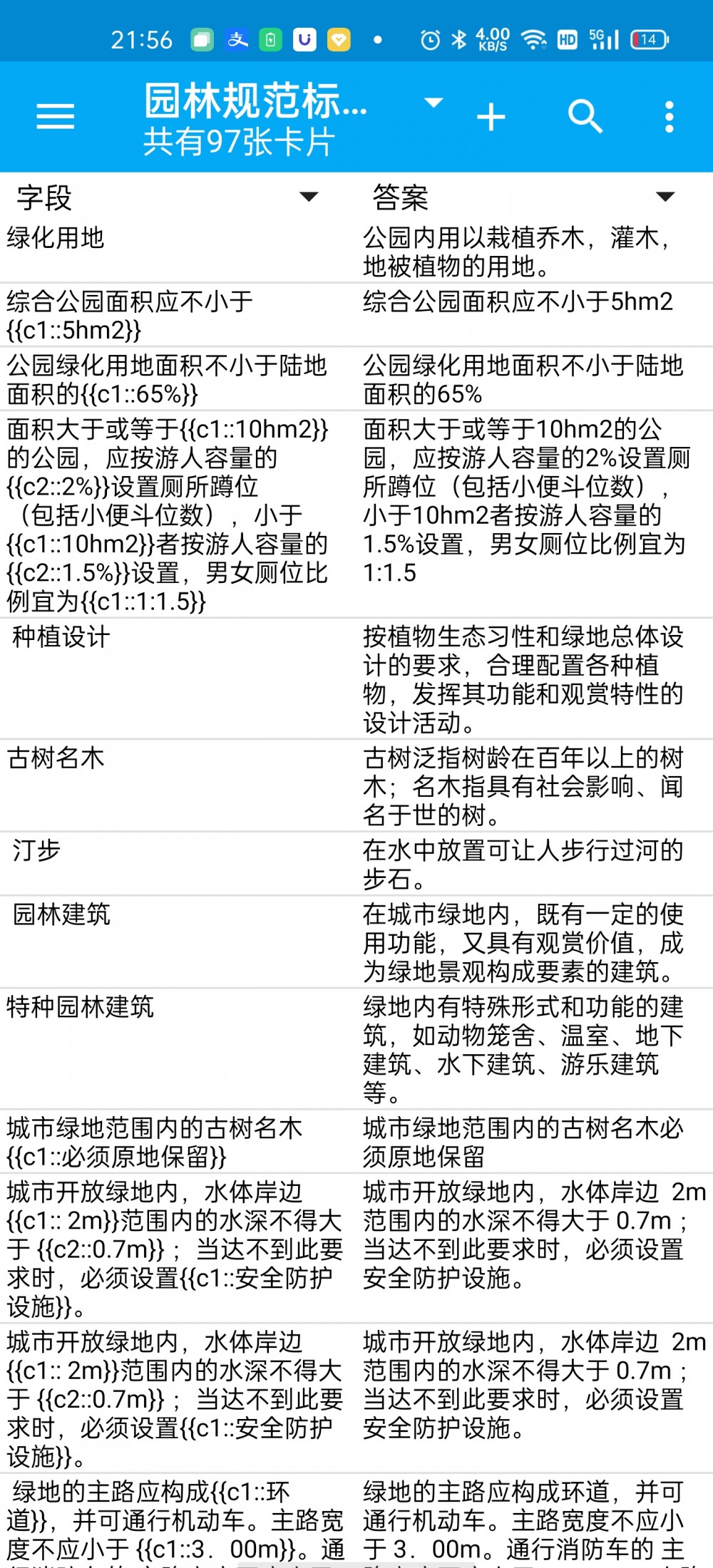Screen dimensions: 713x1568
Task: Open the 古树名木 card row
Action: [356, 785]
